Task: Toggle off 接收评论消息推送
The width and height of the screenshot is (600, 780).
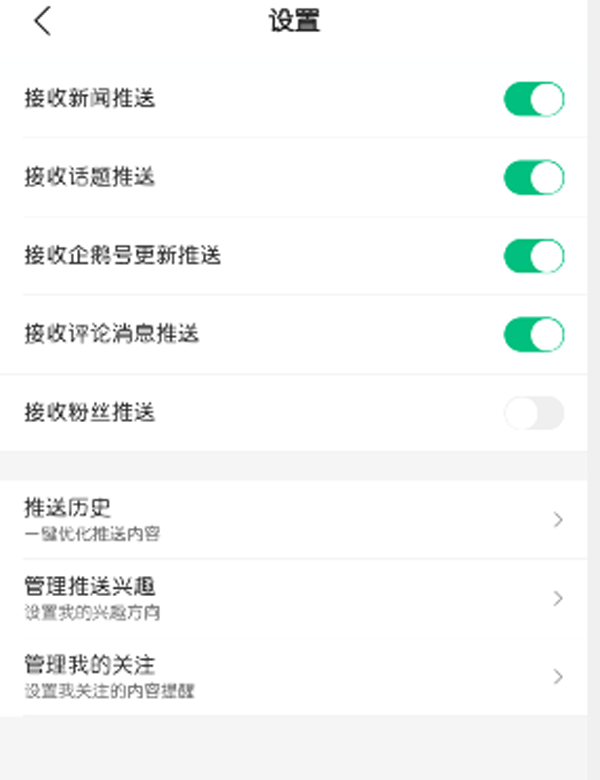Action: tap(534, 334)
